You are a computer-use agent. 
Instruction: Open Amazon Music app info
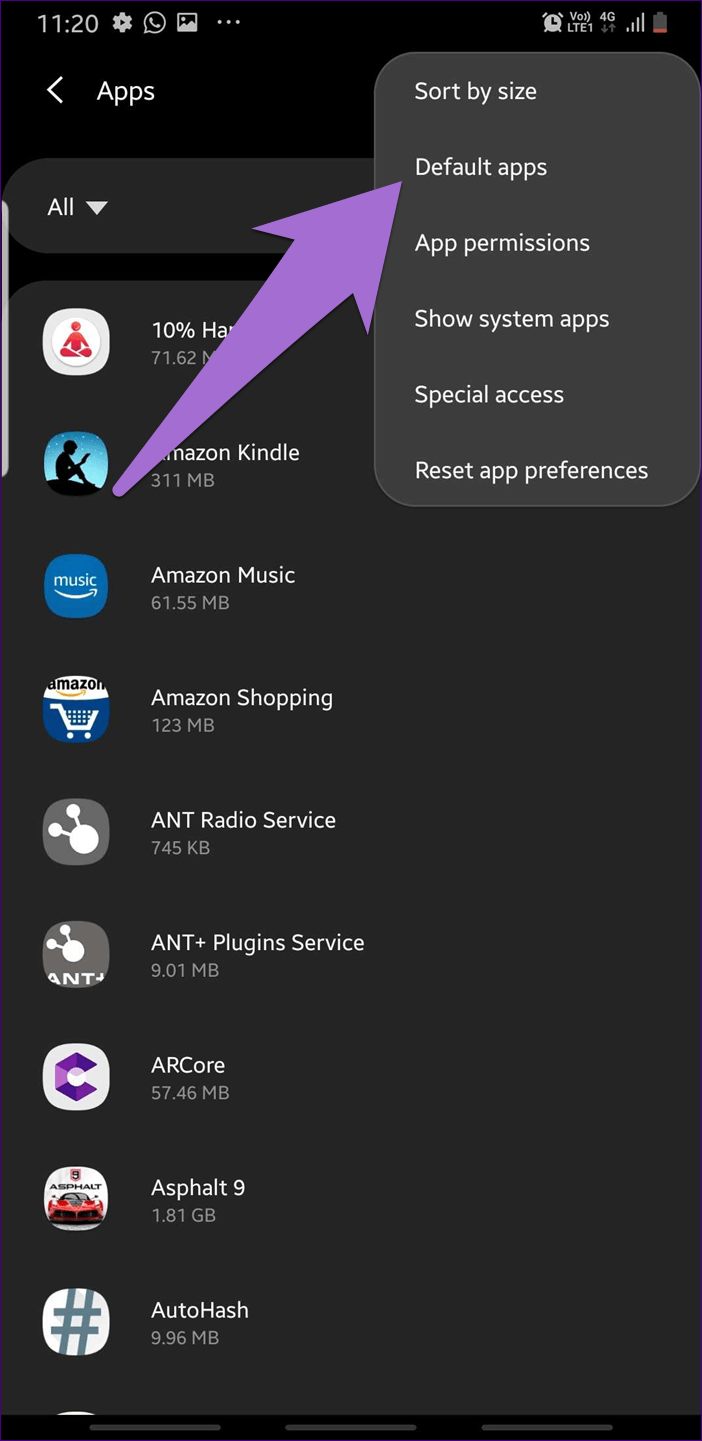351,588
